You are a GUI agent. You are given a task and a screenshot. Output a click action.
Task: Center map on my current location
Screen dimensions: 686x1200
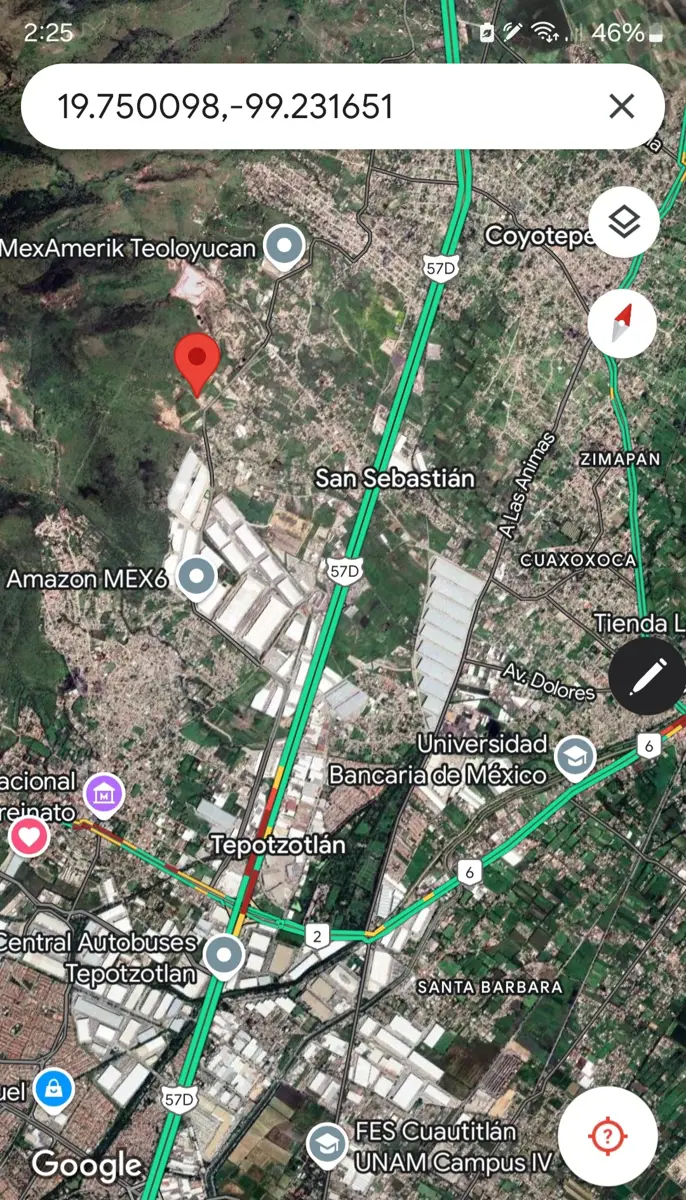[608, 1136]
